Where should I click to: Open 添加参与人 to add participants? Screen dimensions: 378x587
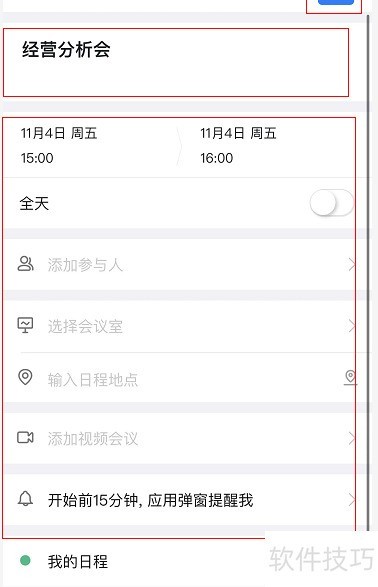pyautogui.click(x=180, y=265)
